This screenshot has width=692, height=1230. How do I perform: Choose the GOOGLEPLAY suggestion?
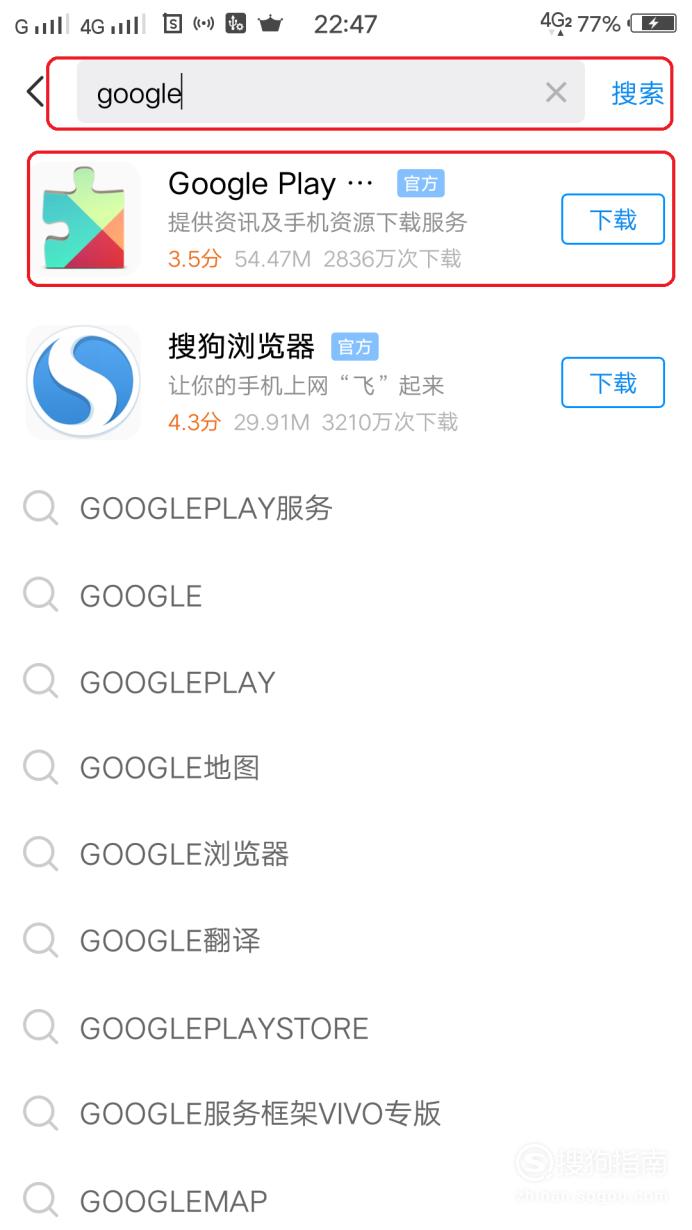coord(346,682)
